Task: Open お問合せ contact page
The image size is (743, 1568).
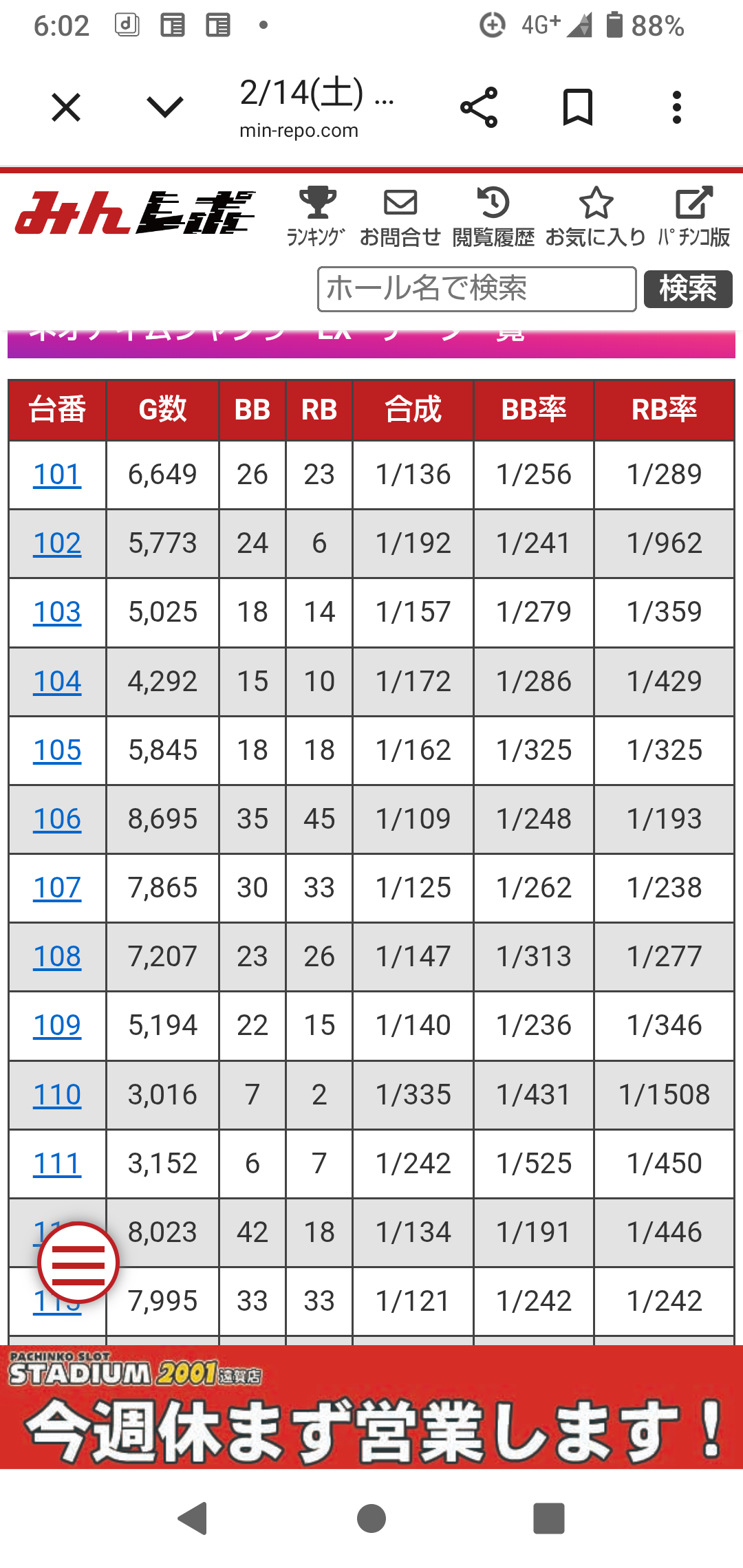Action: point(400,216)
